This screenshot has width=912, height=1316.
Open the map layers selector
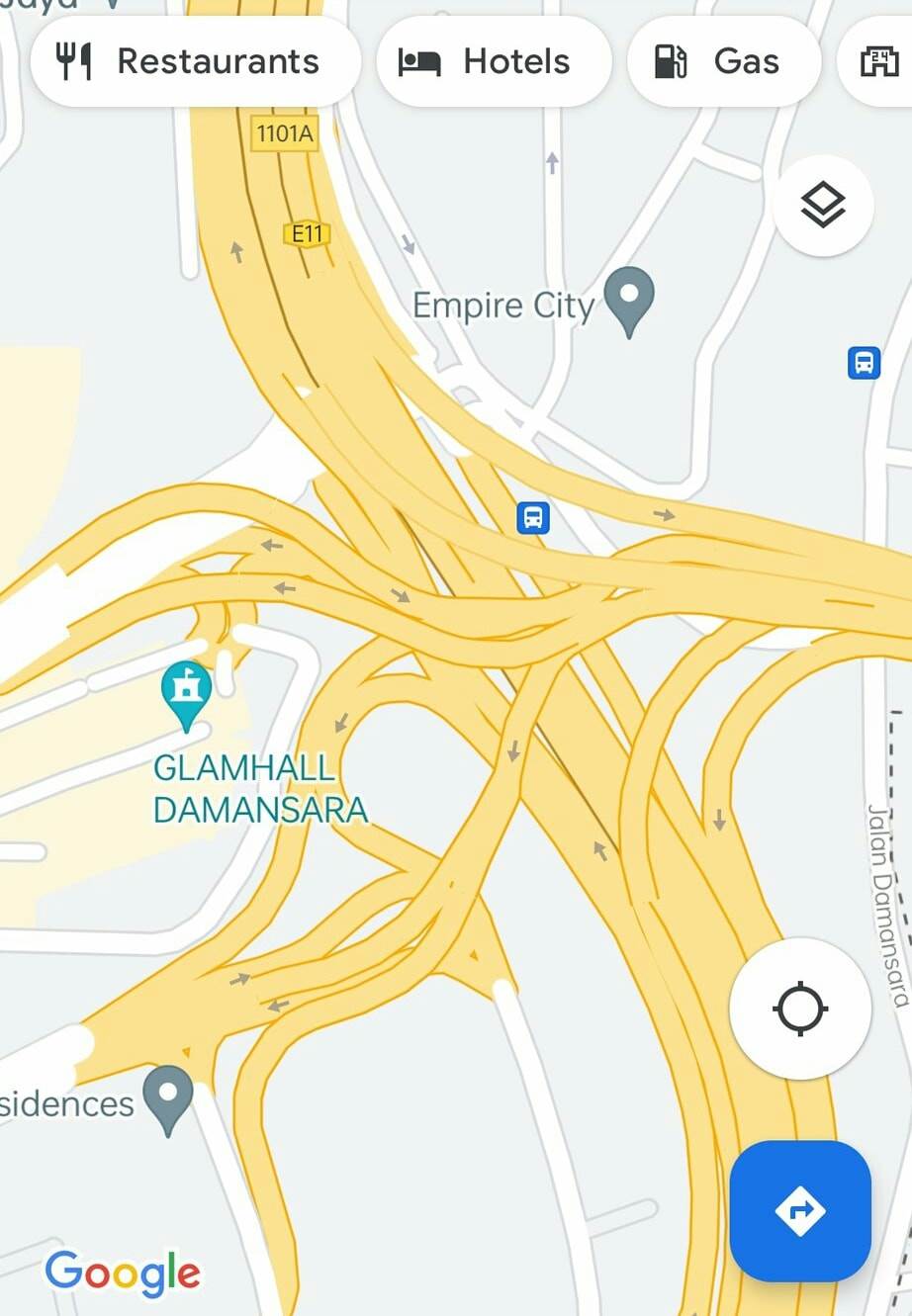(823, 206)
